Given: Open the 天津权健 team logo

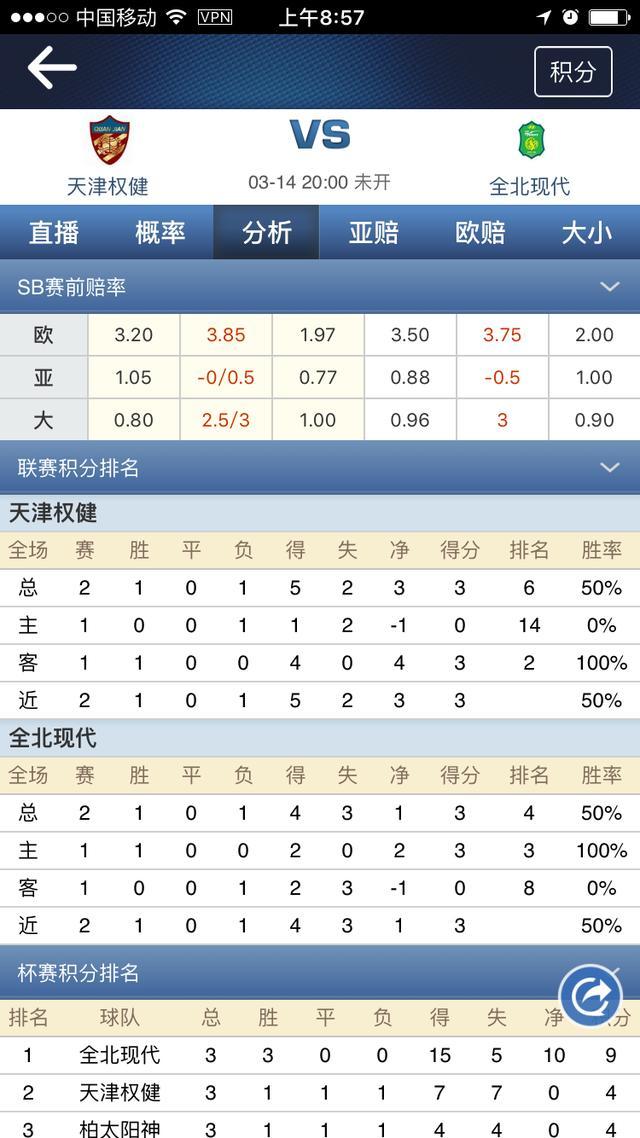Looking at the screenshot, I should click(x=109, y=139).
